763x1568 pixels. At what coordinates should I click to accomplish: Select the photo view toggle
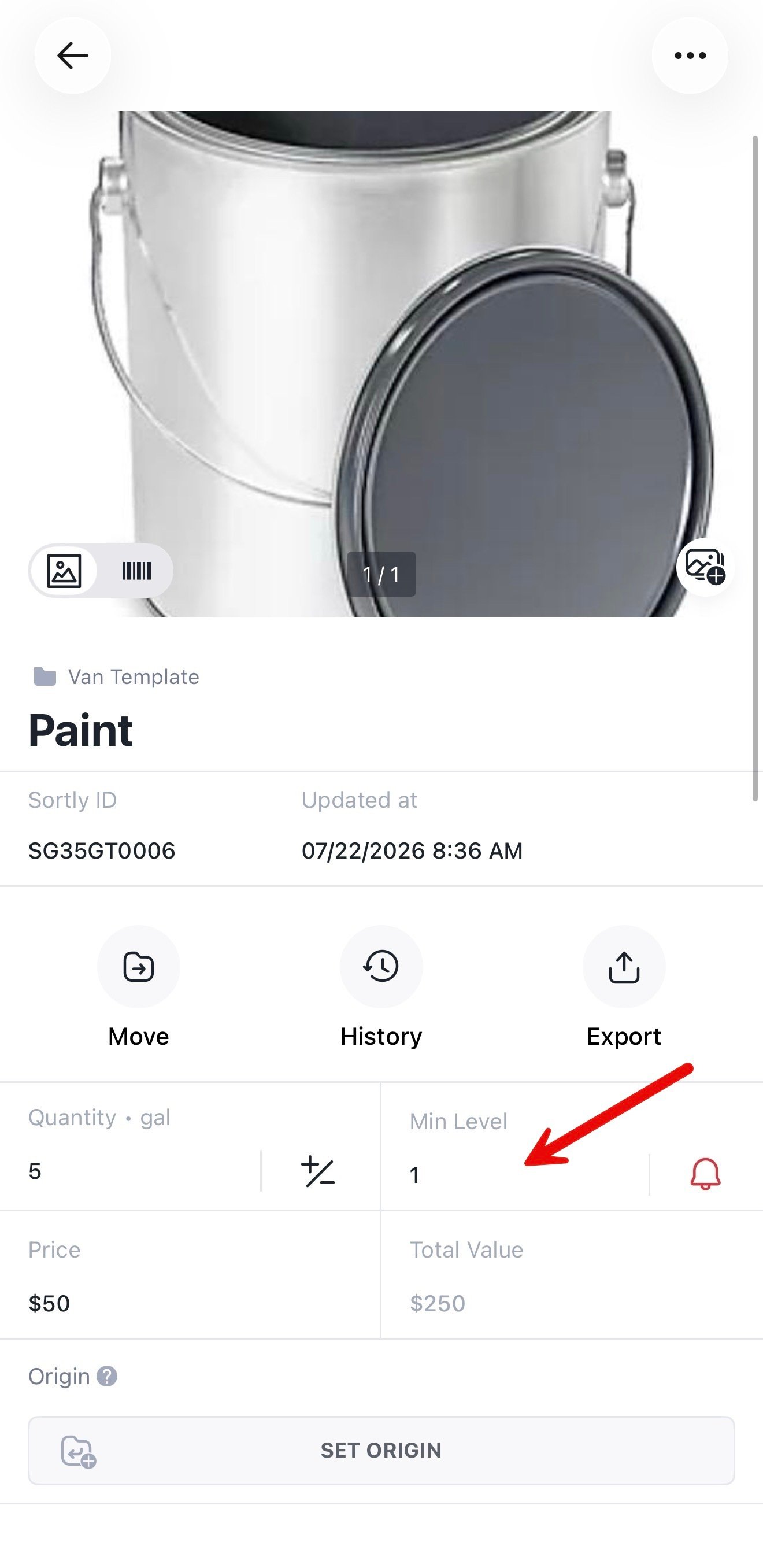[x=65, y=571]
